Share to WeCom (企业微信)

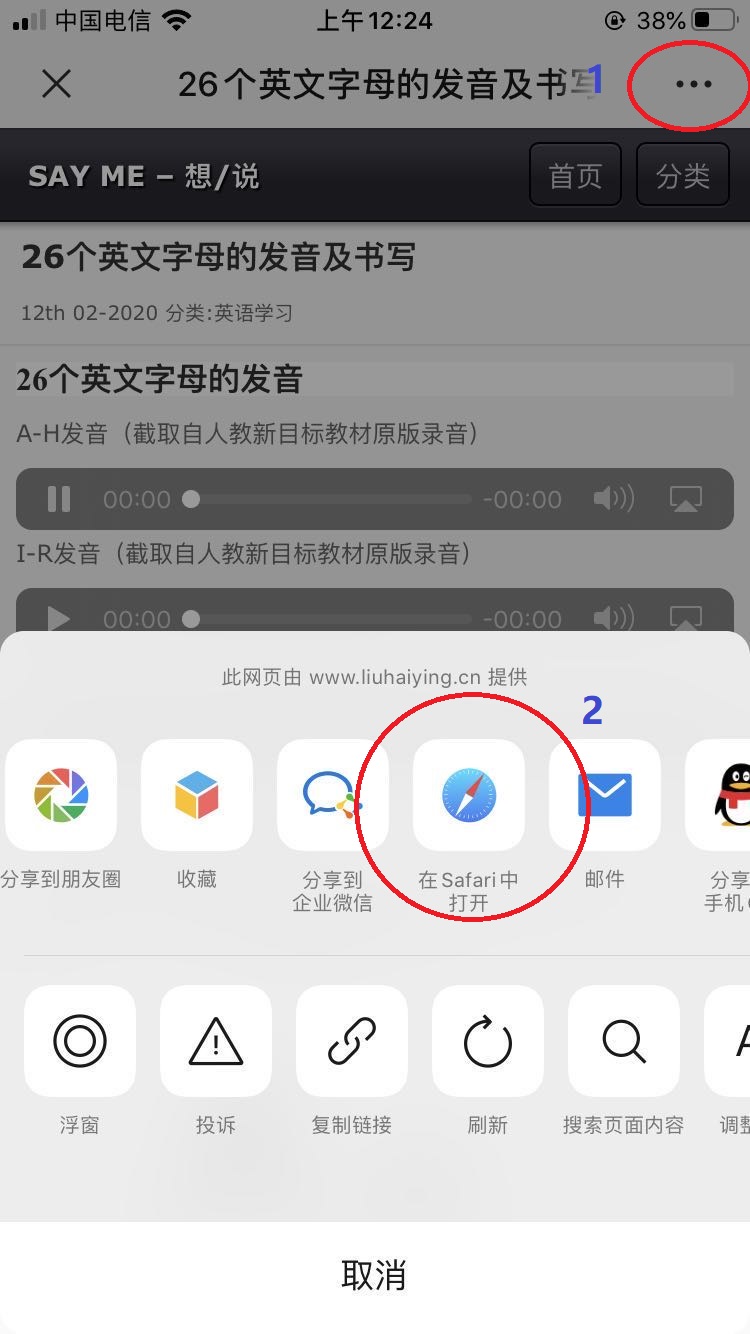[x=332, y=795]
